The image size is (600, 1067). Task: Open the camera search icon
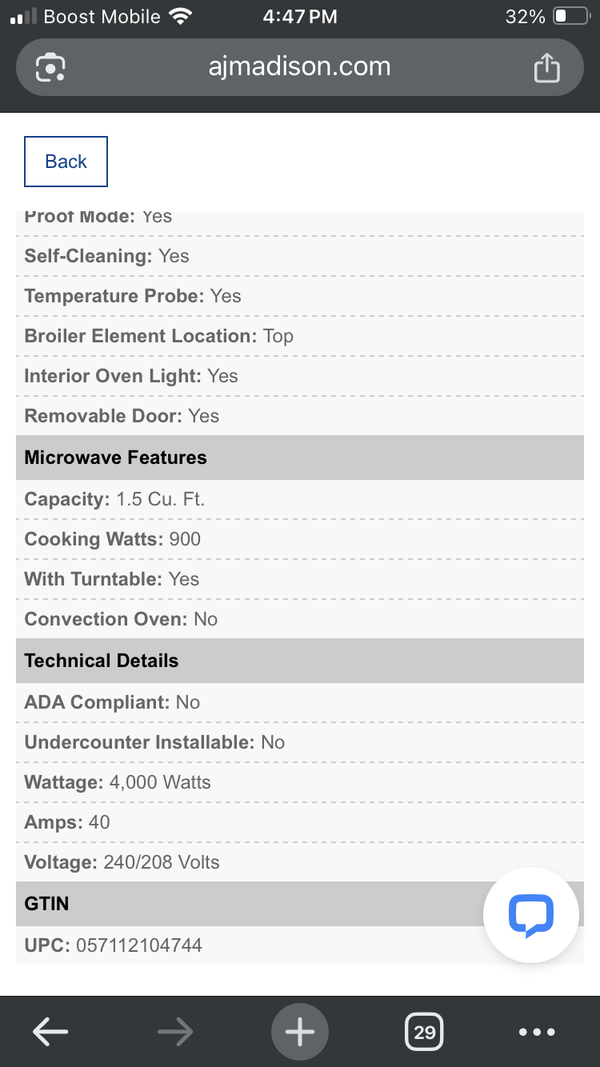(x=51, y=67)
